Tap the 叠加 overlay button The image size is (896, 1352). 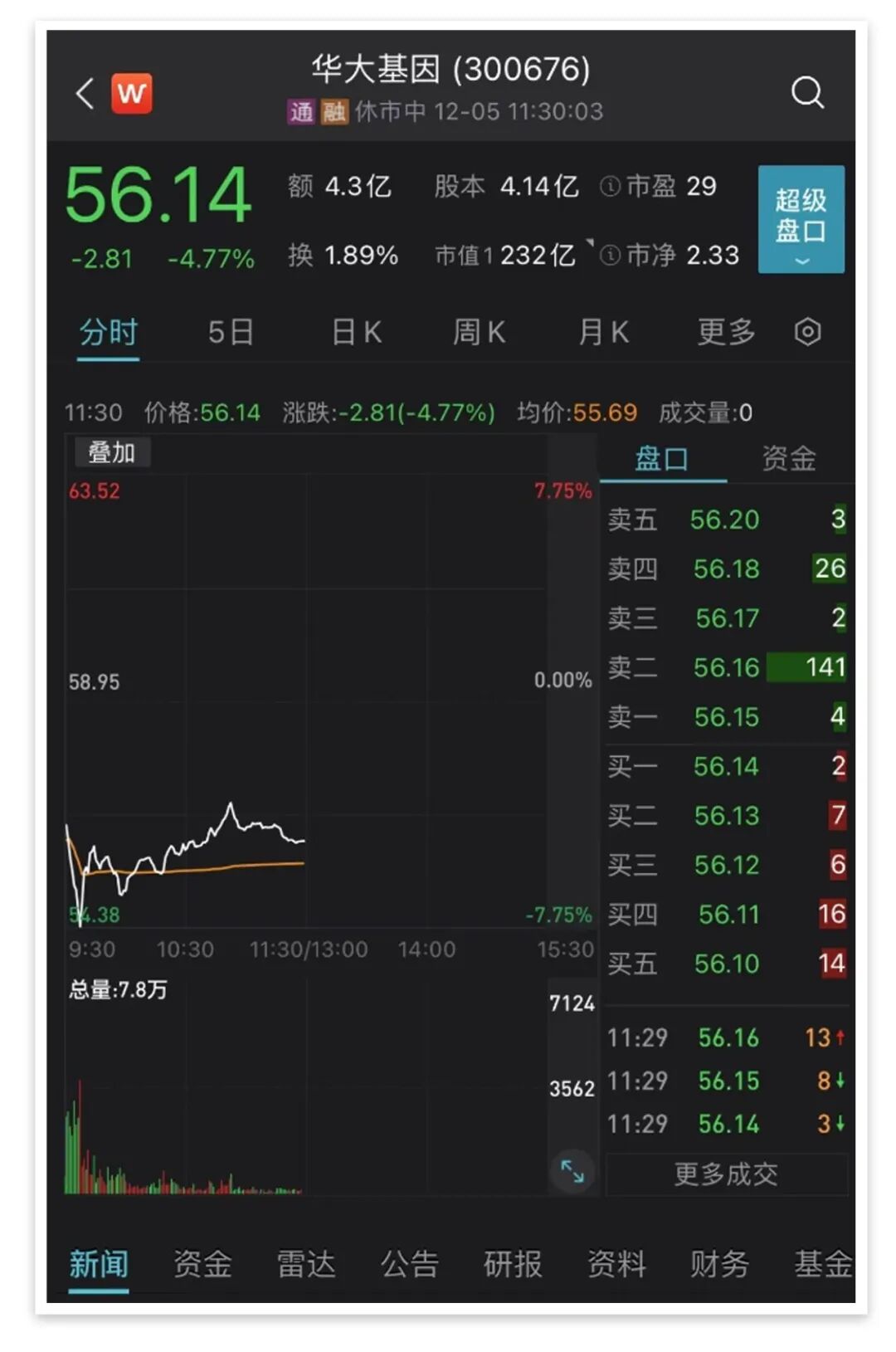pos(112,452)
